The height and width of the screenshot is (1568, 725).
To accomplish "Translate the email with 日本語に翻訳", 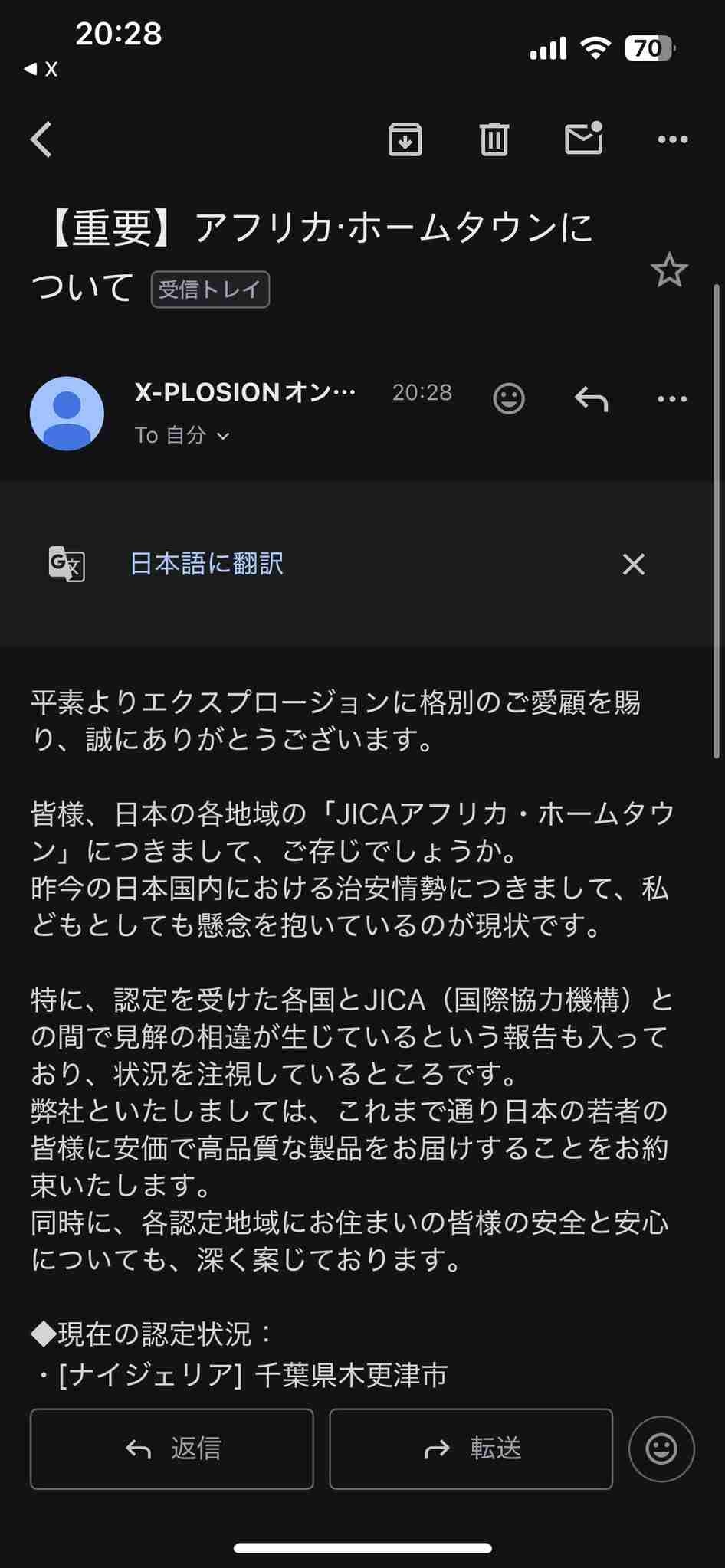I will (x=207, y=564).
